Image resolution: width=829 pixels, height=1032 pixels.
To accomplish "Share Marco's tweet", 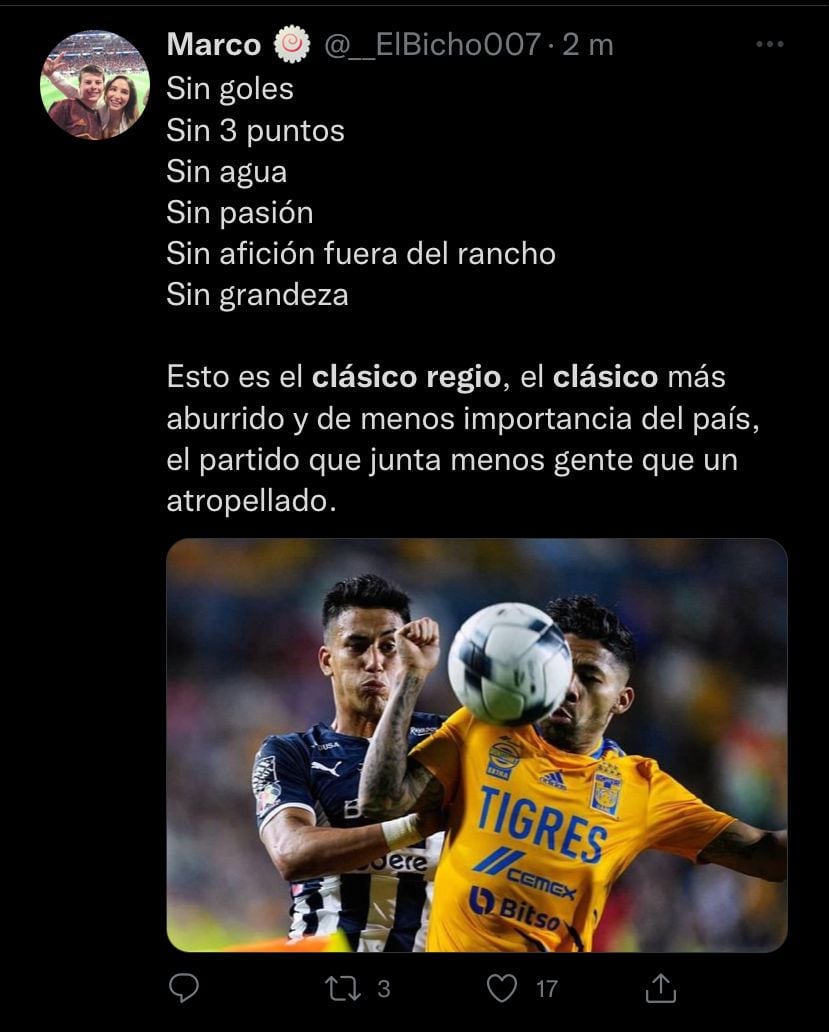I will (660, 989).
